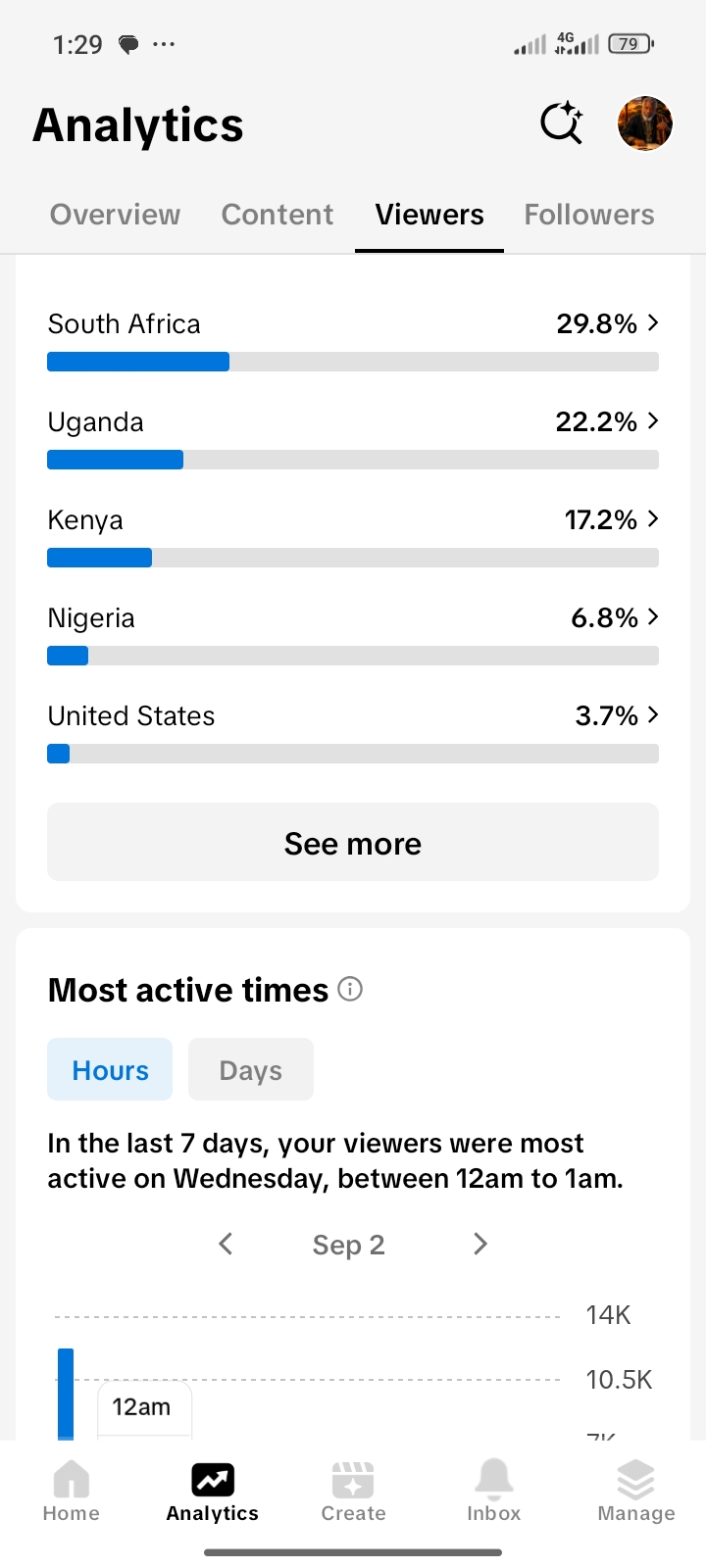
Task: Go to the day before Sep 2
Action: coord(226,1245)
